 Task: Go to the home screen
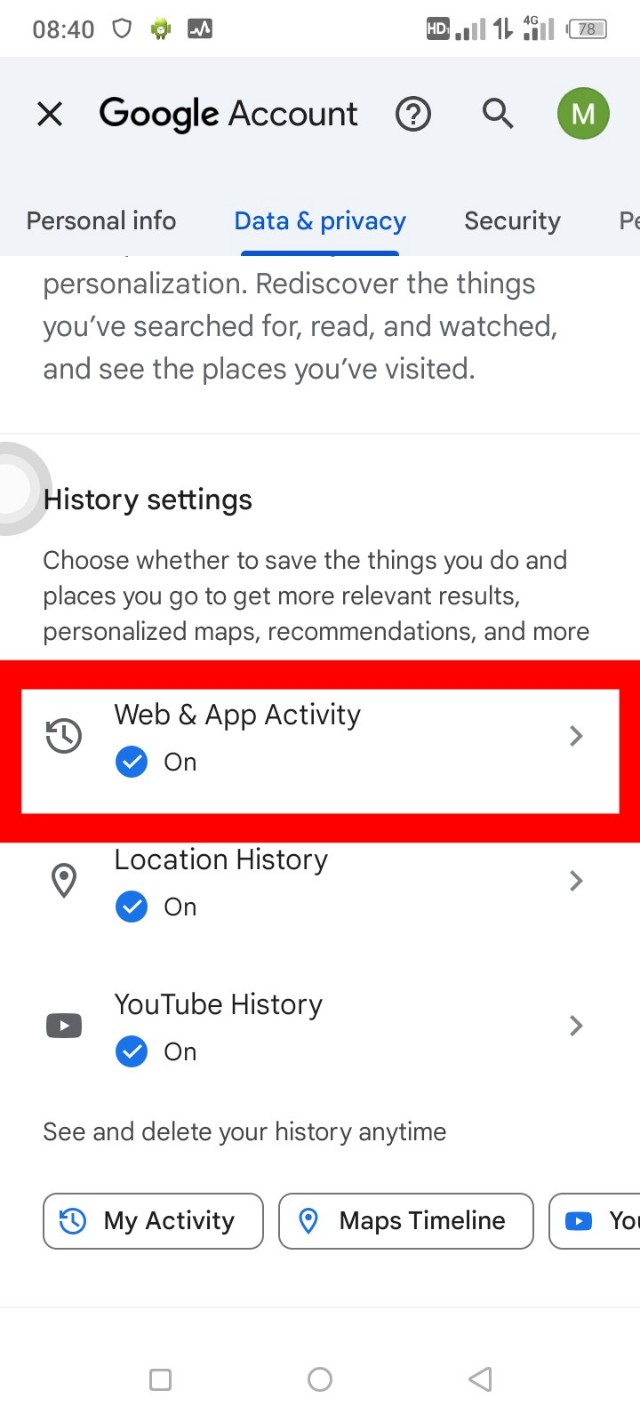coord(320,1380)
